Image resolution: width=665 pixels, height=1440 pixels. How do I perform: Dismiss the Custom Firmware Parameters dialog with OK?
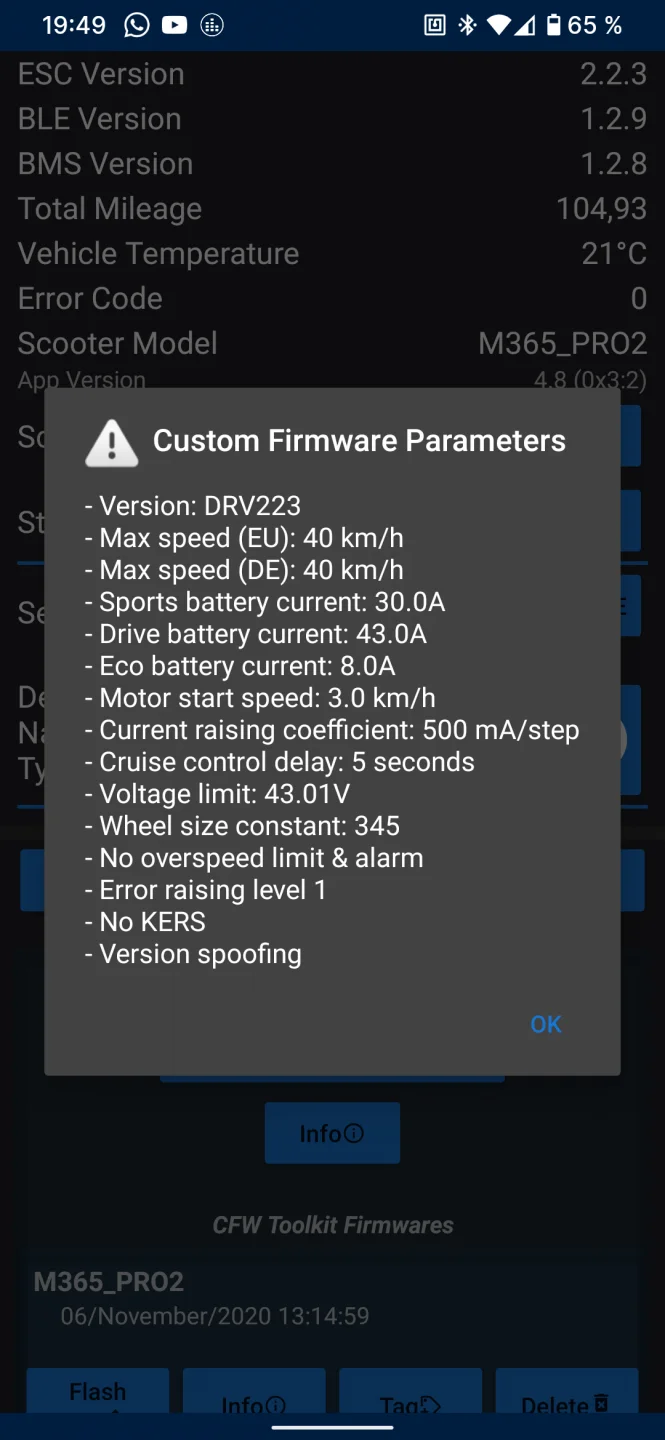546,1024
